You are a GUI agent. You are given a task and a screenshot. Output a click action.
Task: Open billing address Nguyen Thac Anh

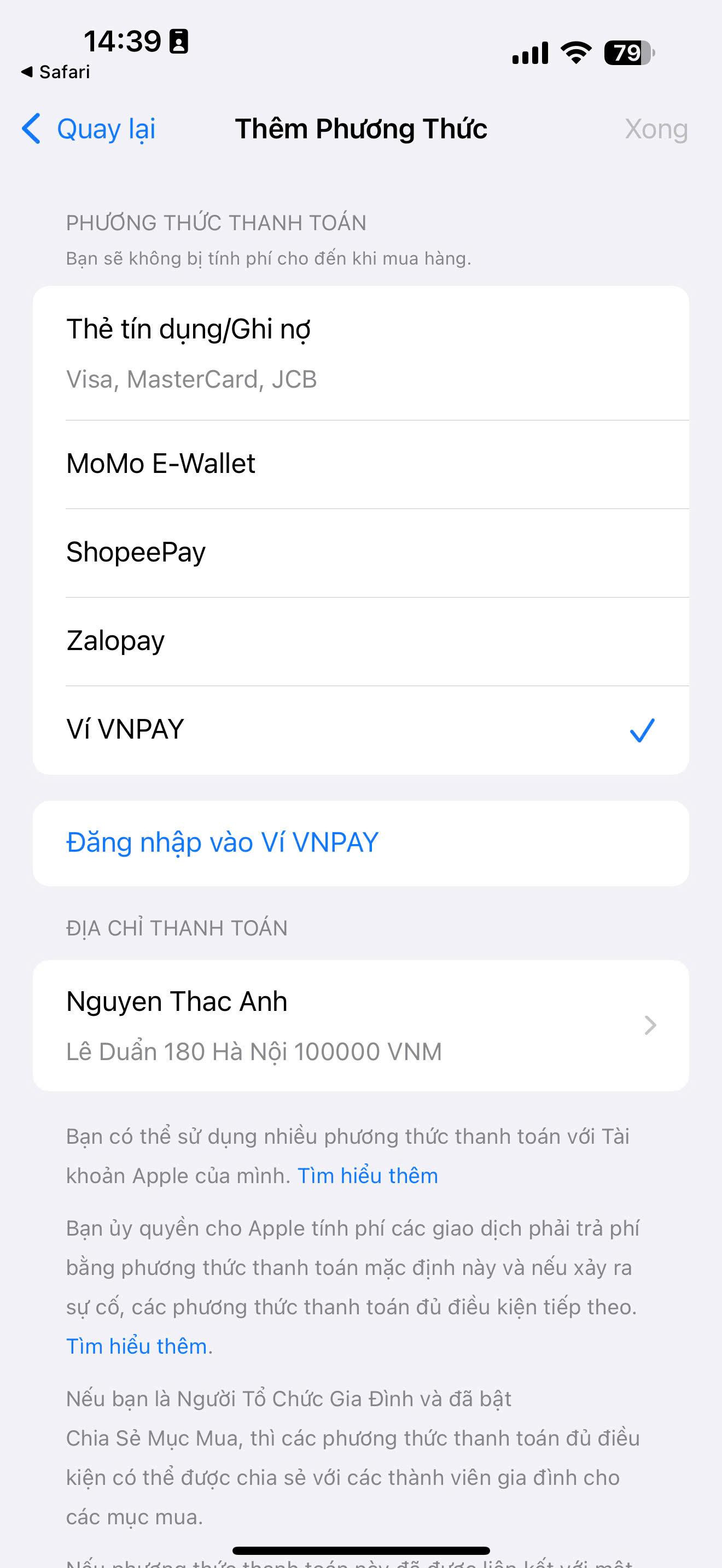pyautogui.click(x=360, y=1025)
